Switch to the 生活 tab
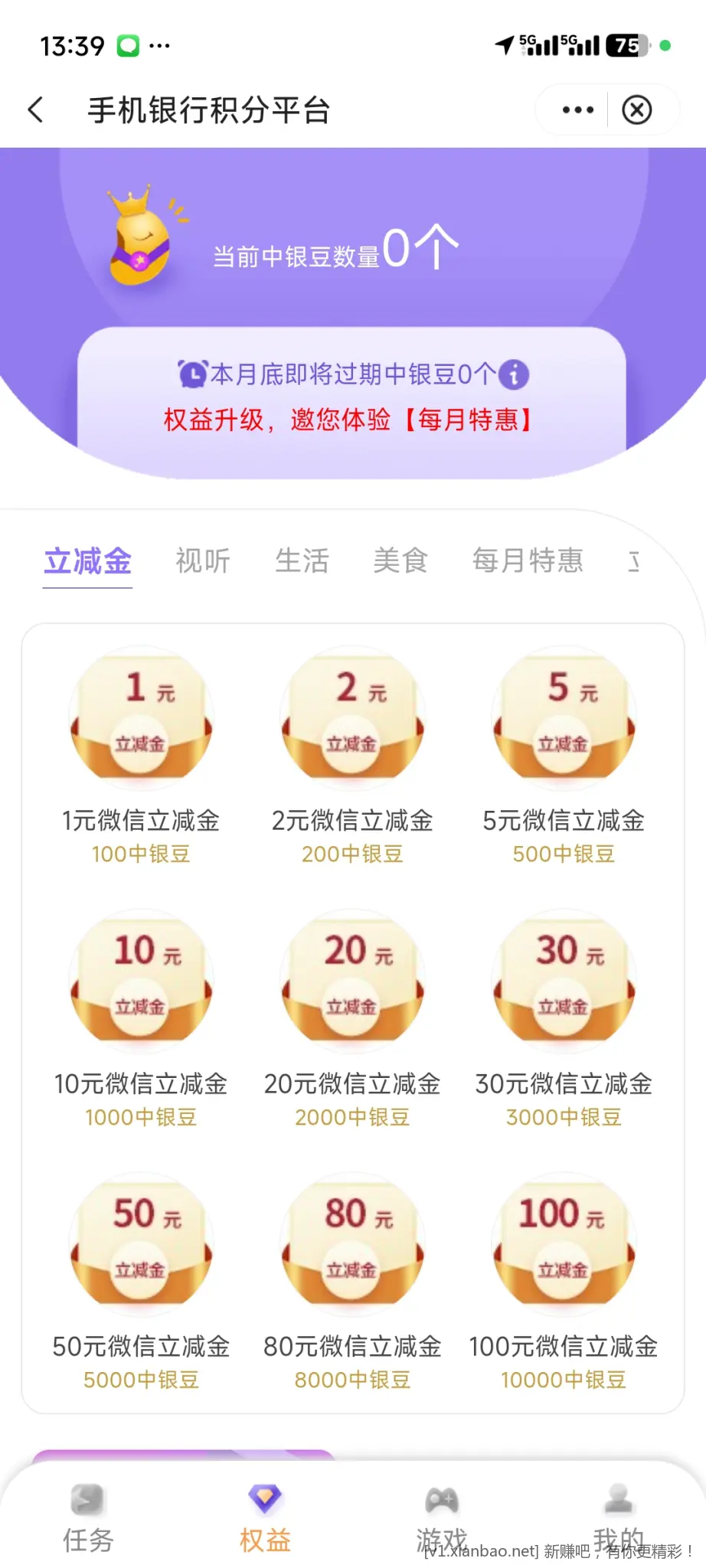The width and height of the screenshot is (706, 1568). [x=302, y=560]
